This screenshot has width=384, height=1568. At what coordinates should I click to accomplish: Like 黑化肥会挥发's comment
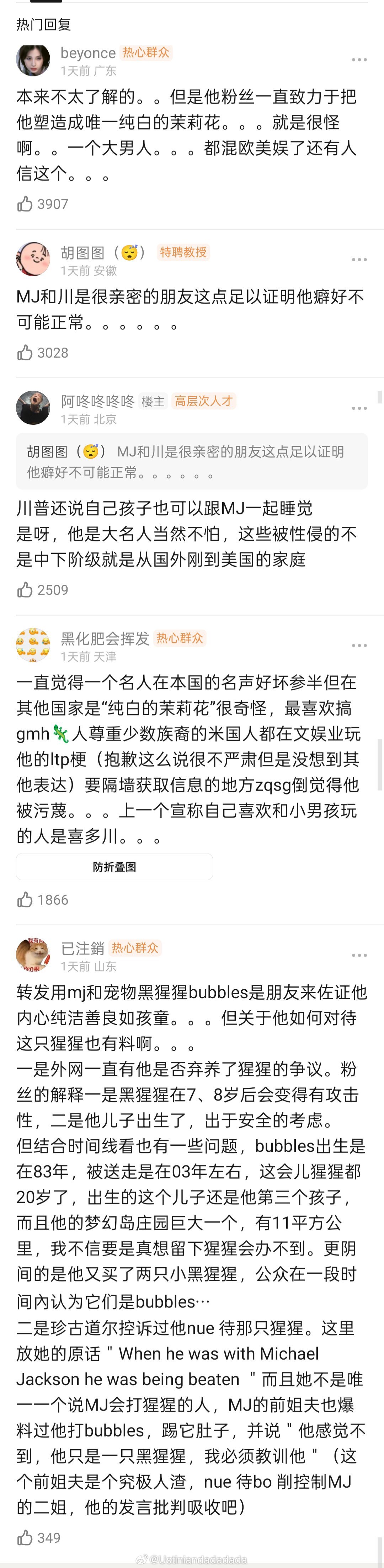coord(25,900)
